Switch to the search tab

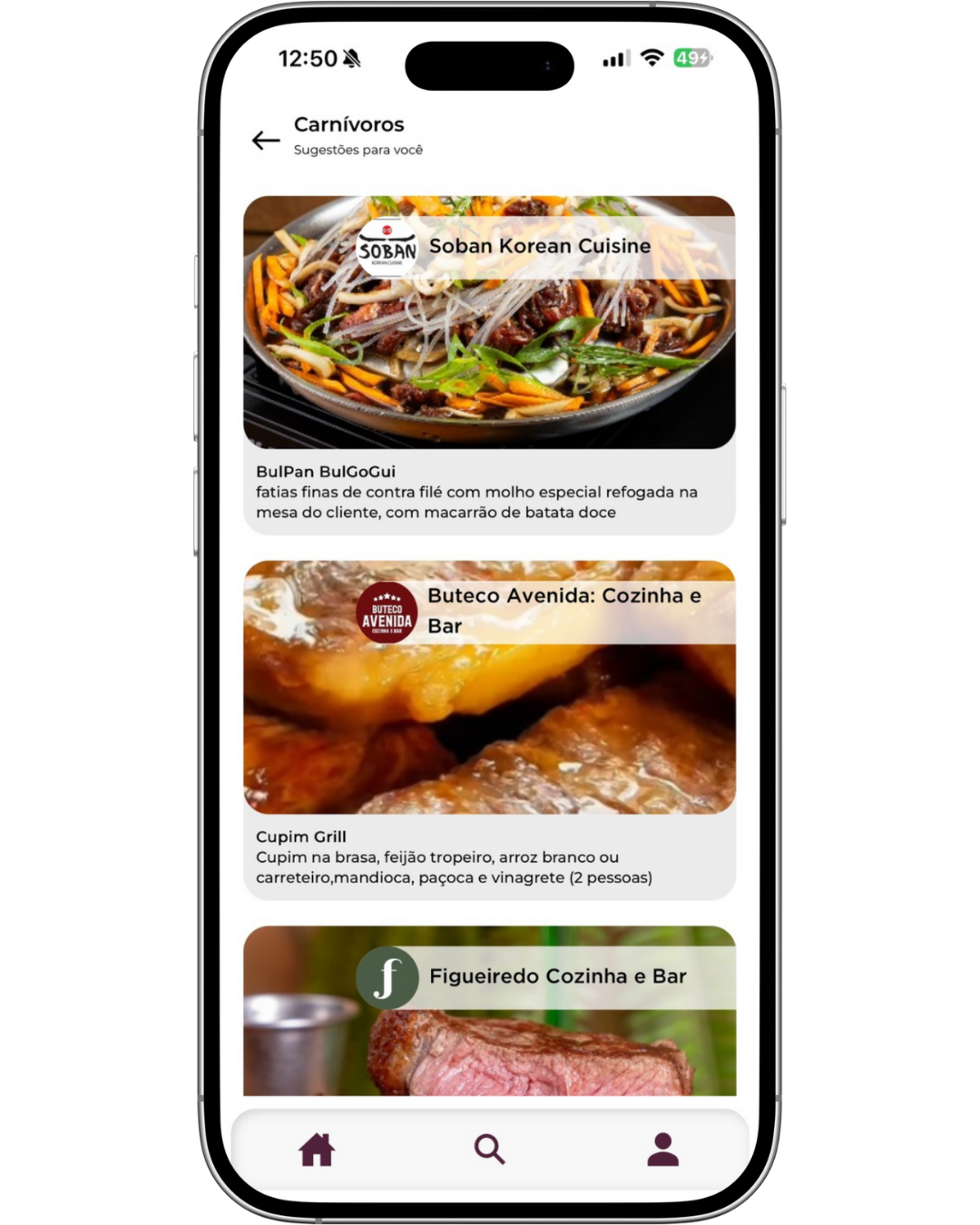pos(489,1150)
